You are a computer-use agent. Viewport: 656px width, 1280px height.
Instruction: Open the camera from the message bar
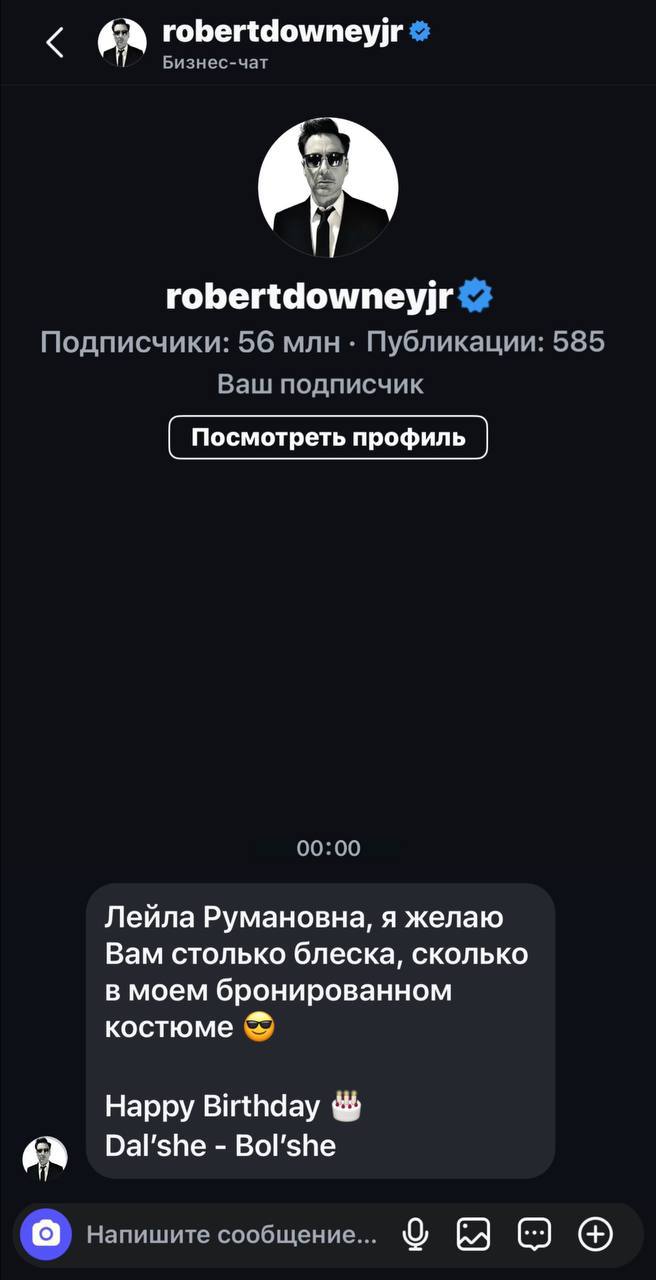[x=46, y=1235]
